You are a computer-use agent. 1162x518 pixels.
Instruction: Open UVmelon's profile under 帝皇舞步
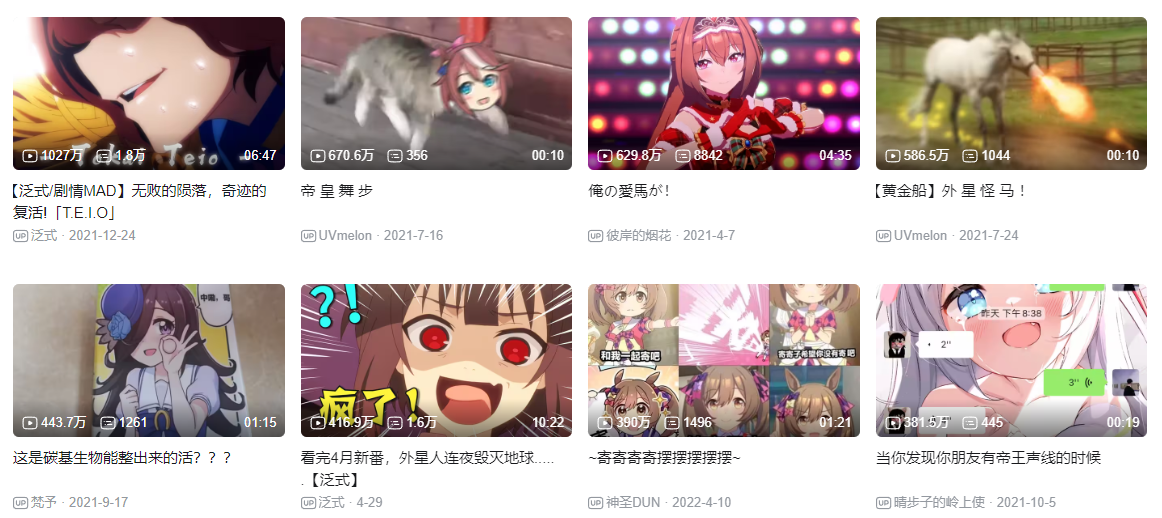tap(345, 236)
